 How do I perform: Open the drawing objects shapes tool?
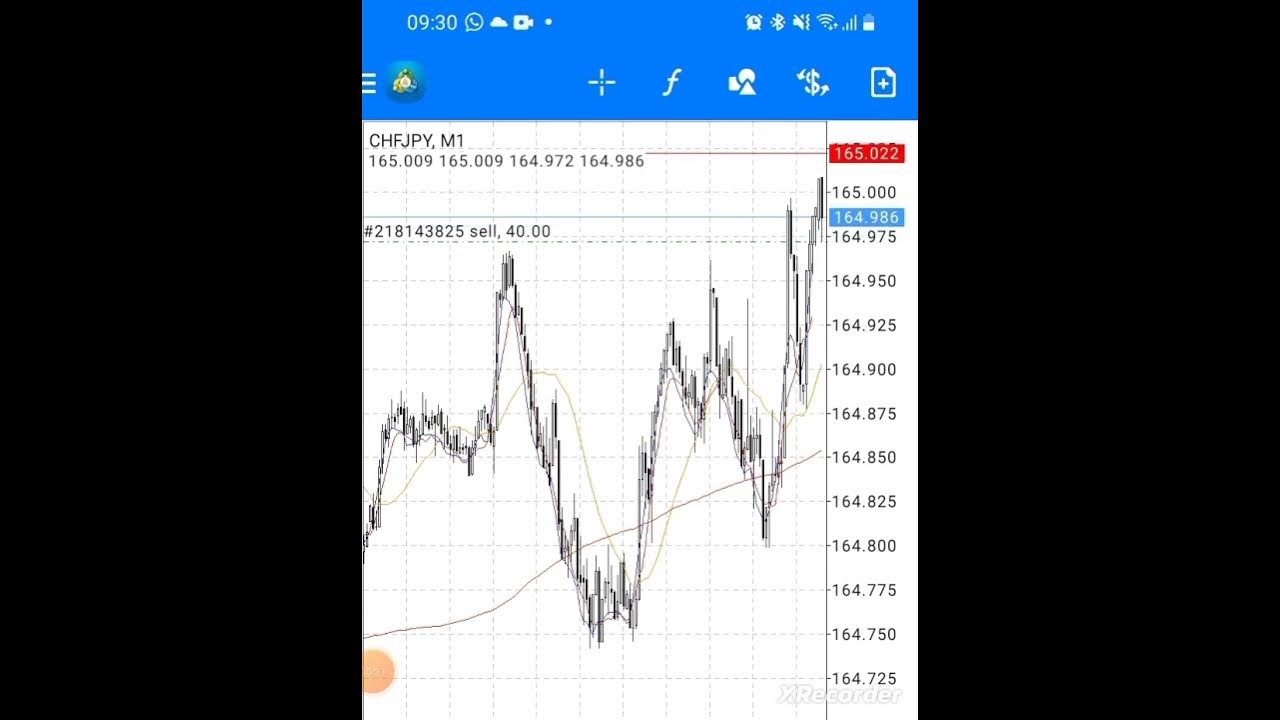point(742,83)
